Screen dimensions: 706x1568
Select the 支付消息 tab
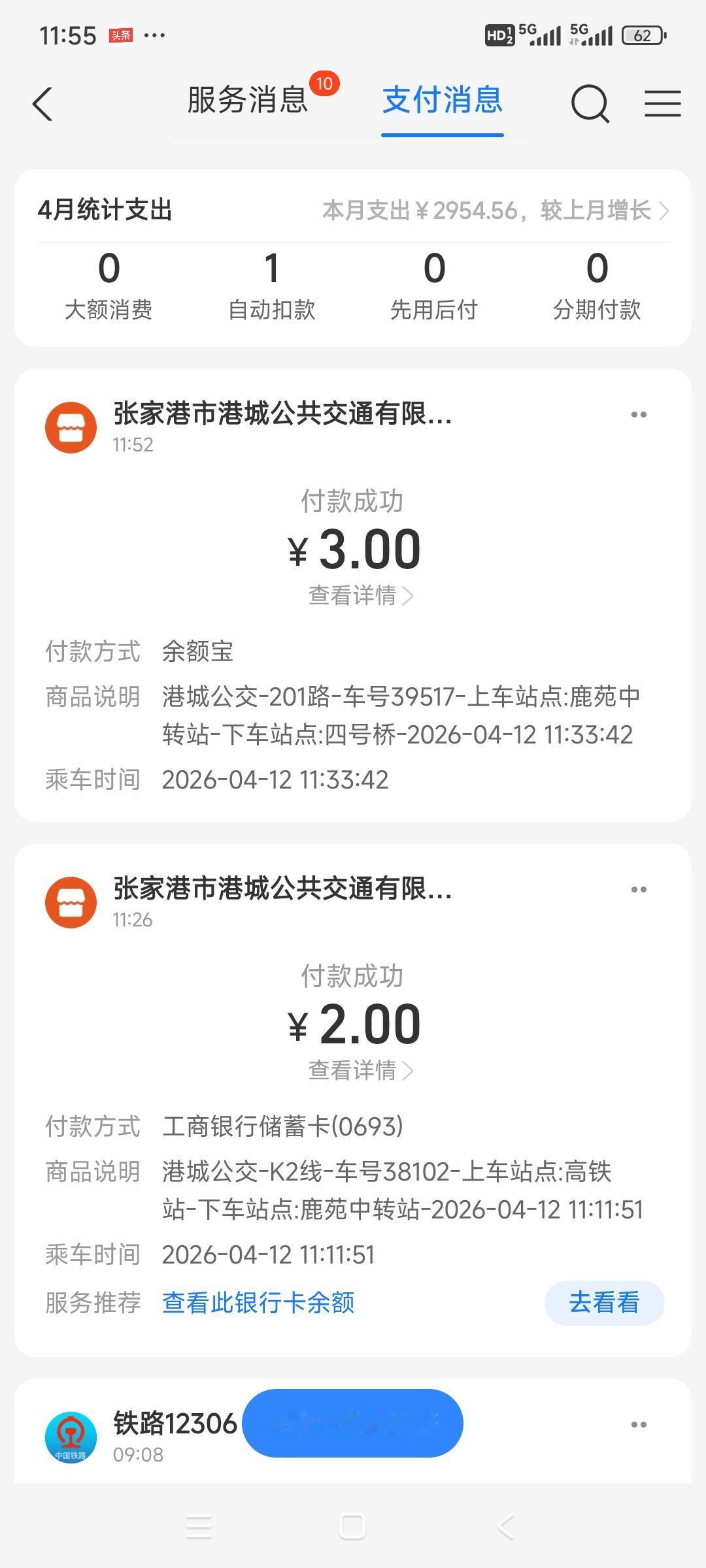point(442,101)
